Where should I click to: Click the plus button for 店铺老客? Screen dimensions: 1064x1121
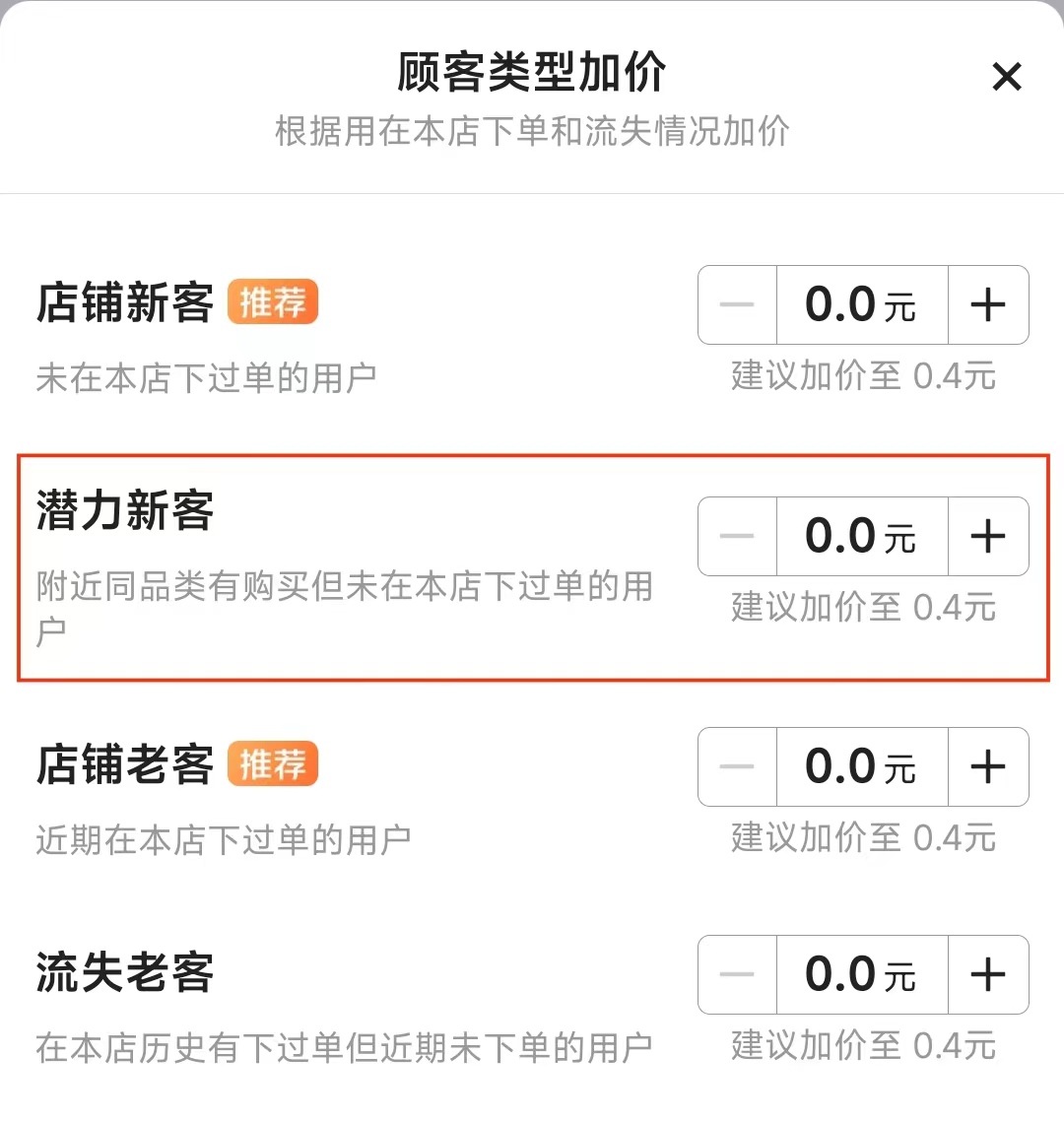tap(988, 767)
